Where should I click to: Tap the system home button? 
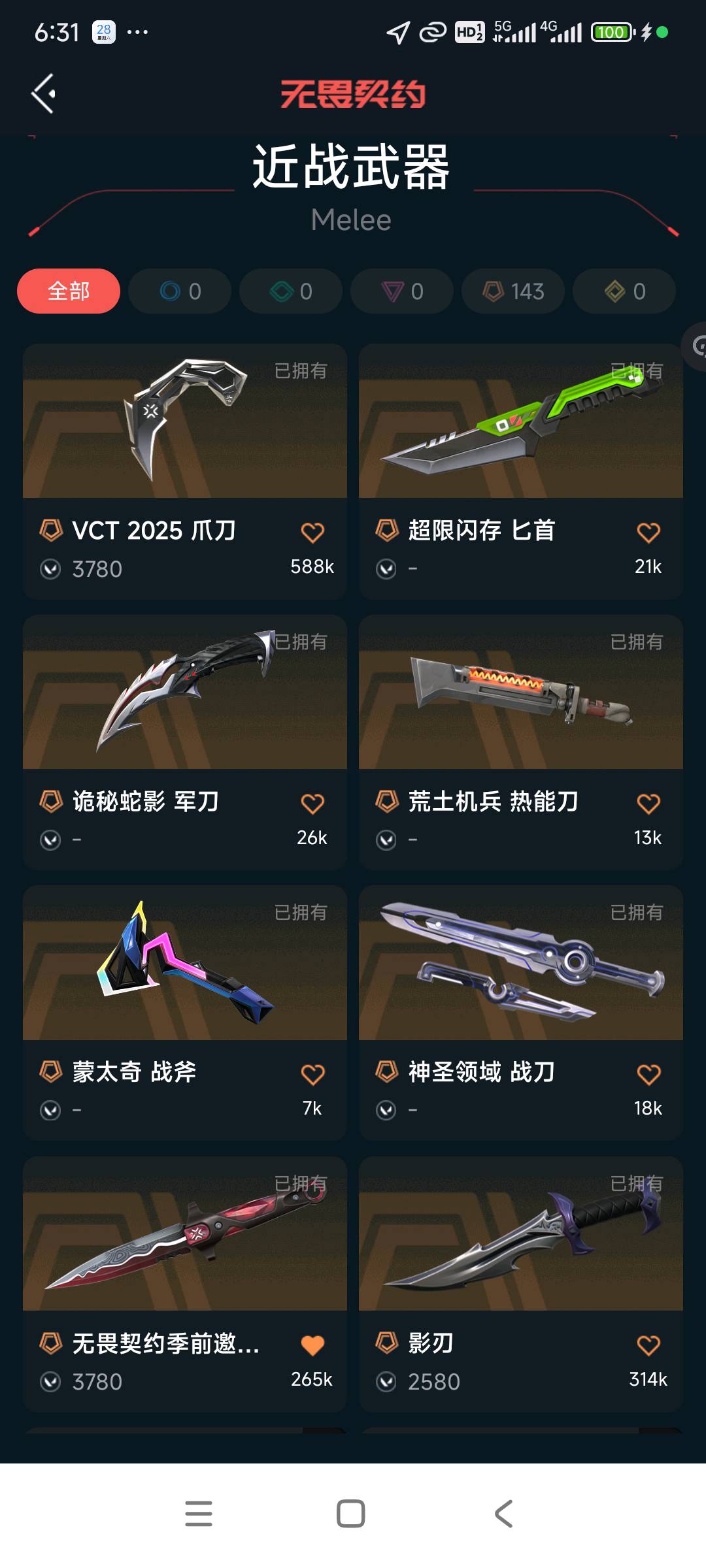pyautogui.click(x=351, y=1514)
